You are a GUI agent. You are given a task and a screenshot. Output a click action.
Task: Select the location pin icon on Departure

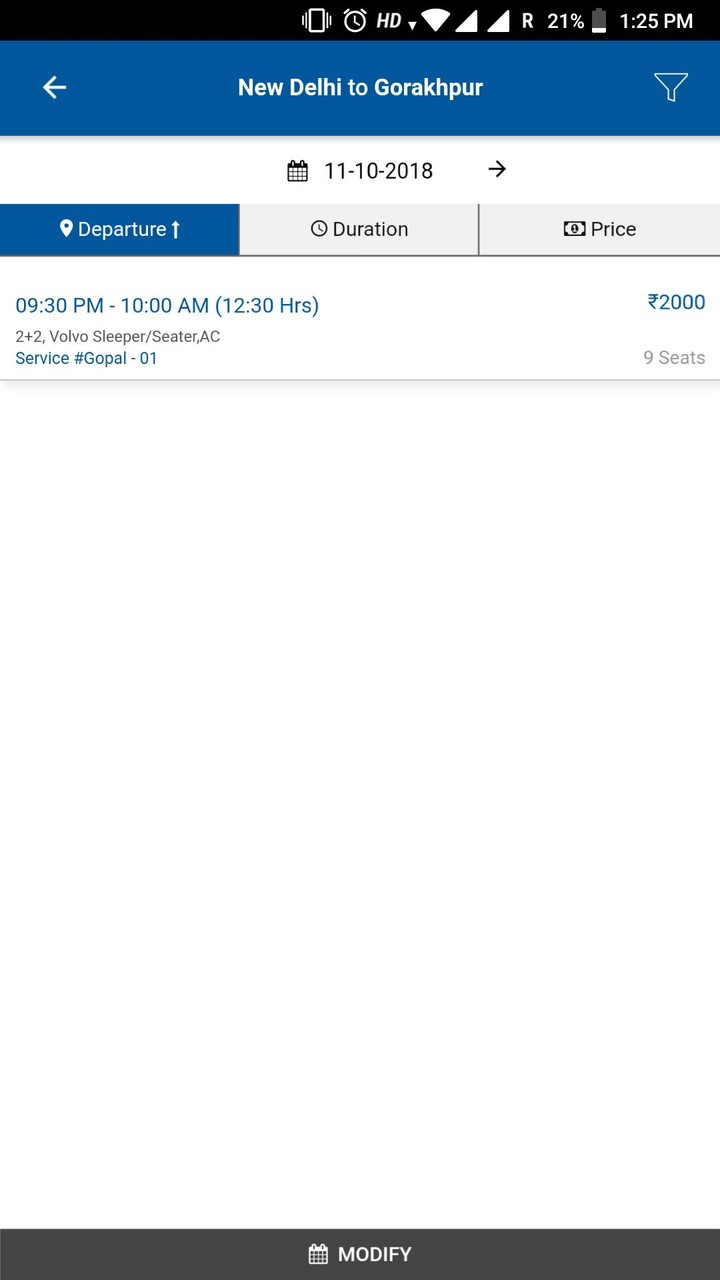(x=66, y=228)
